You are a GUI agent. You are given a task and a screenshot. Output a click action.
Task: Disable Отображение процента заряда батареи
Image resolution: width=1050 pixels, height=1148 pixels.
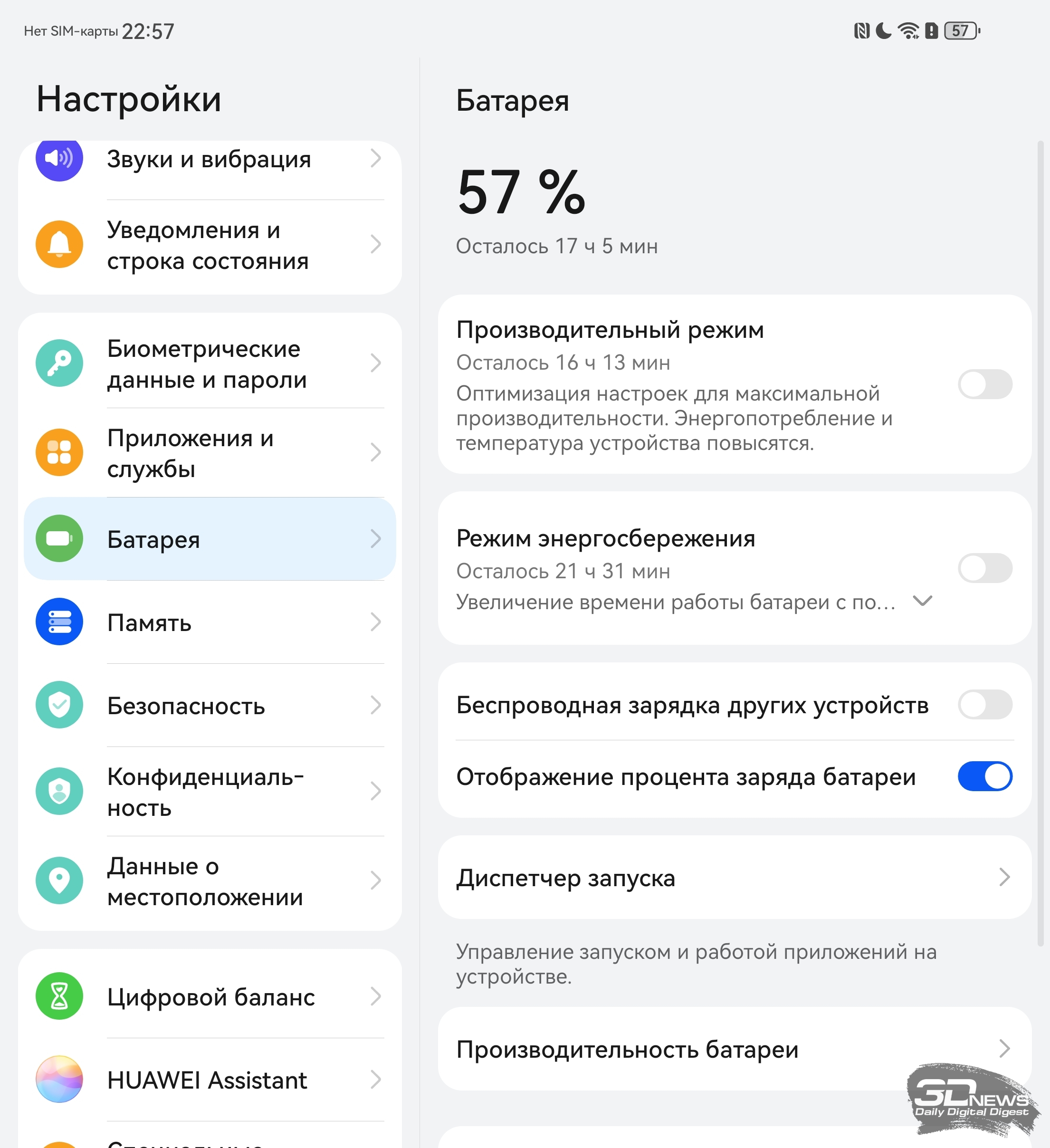tap(984, 777)
